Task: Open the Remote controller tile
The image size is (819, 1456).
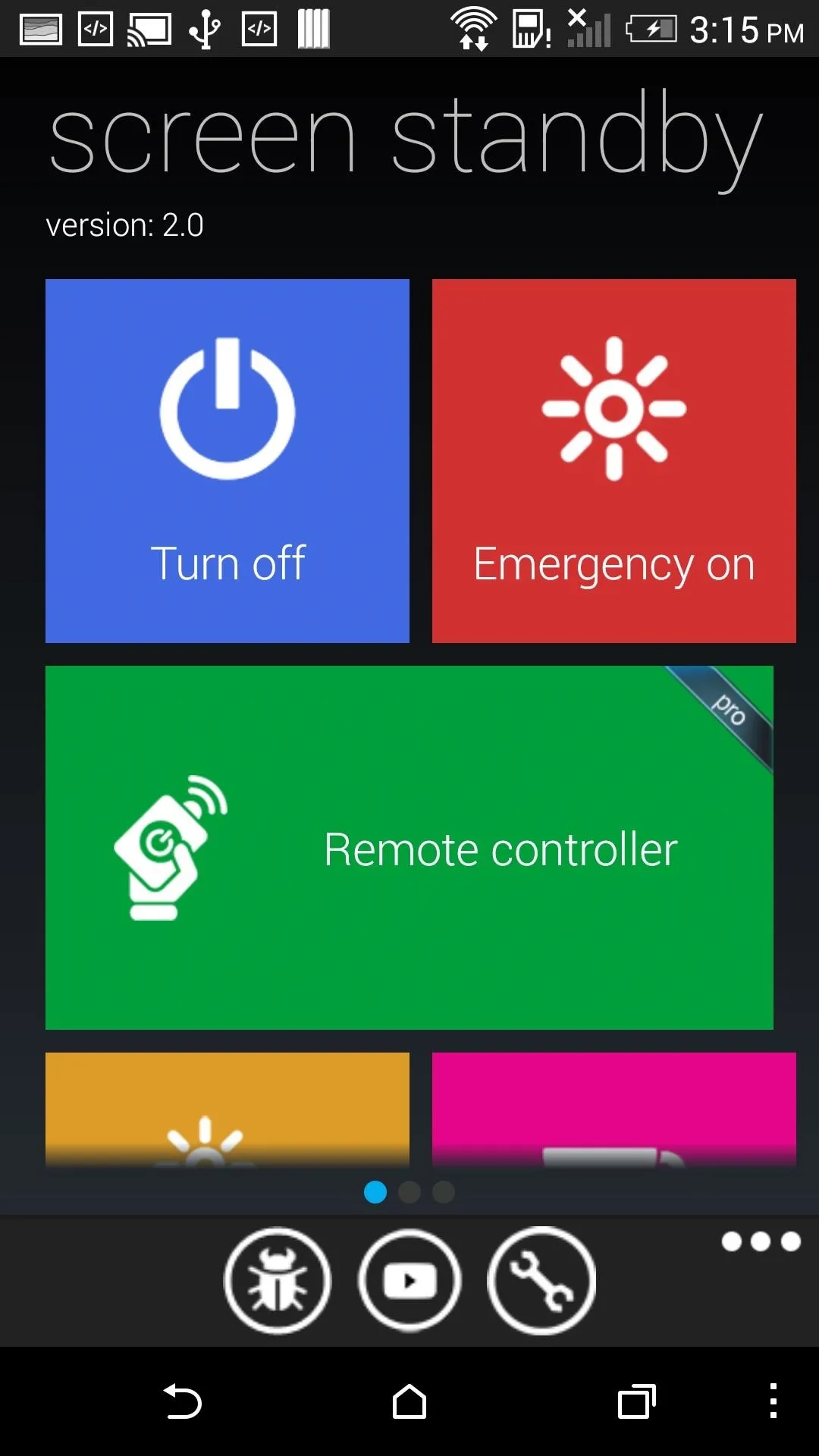Action: (409, 848)
